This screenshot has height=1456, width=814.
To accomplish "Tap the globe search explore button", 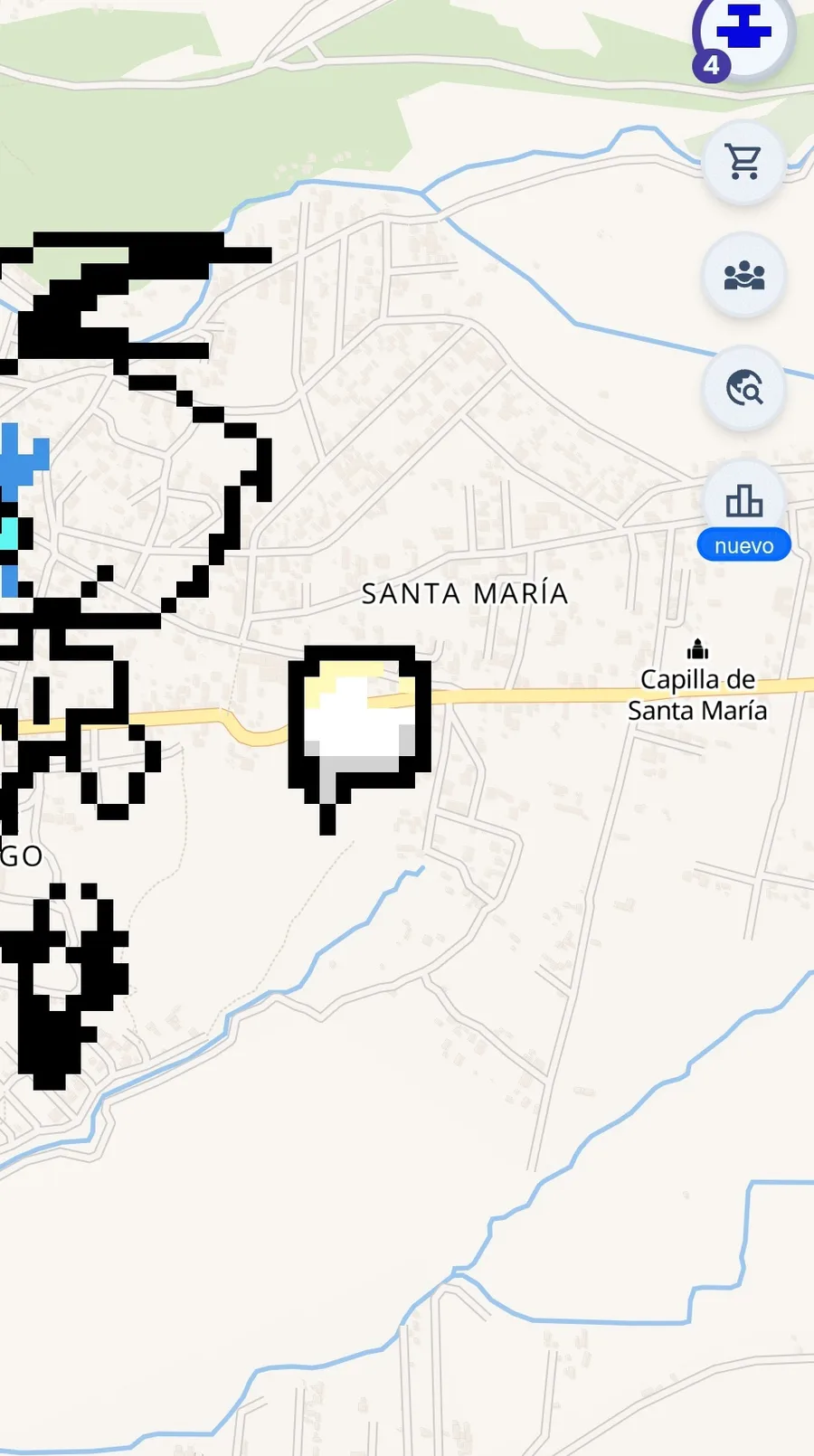I will point(743,389).
